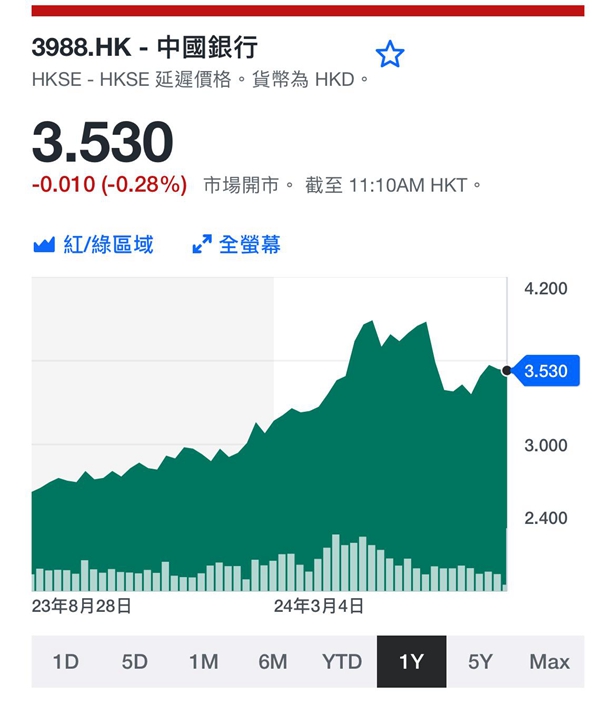Show the Max history range
The image size is (616, 704).
(x=550, y=661)
